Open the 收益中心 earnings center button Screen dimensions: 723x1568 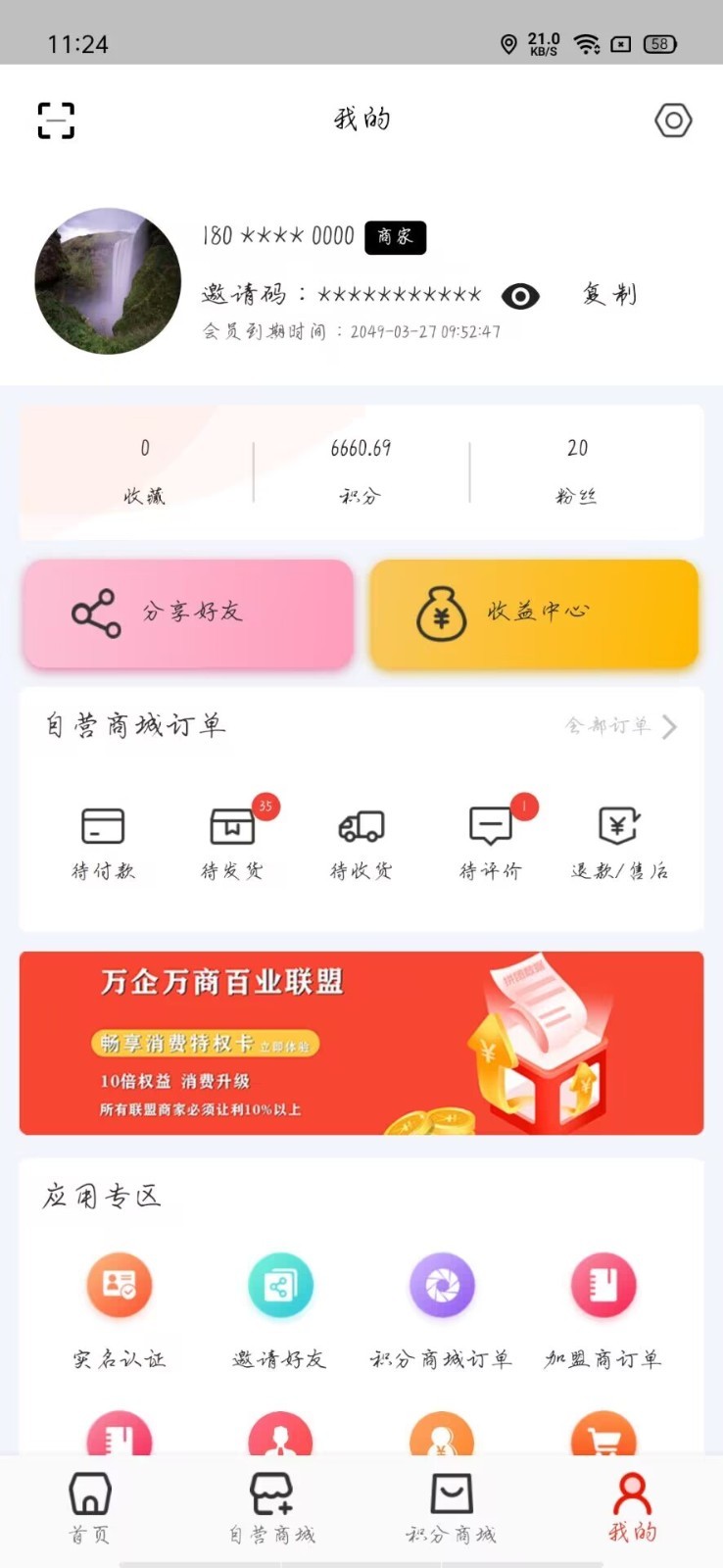coord(535,613)
